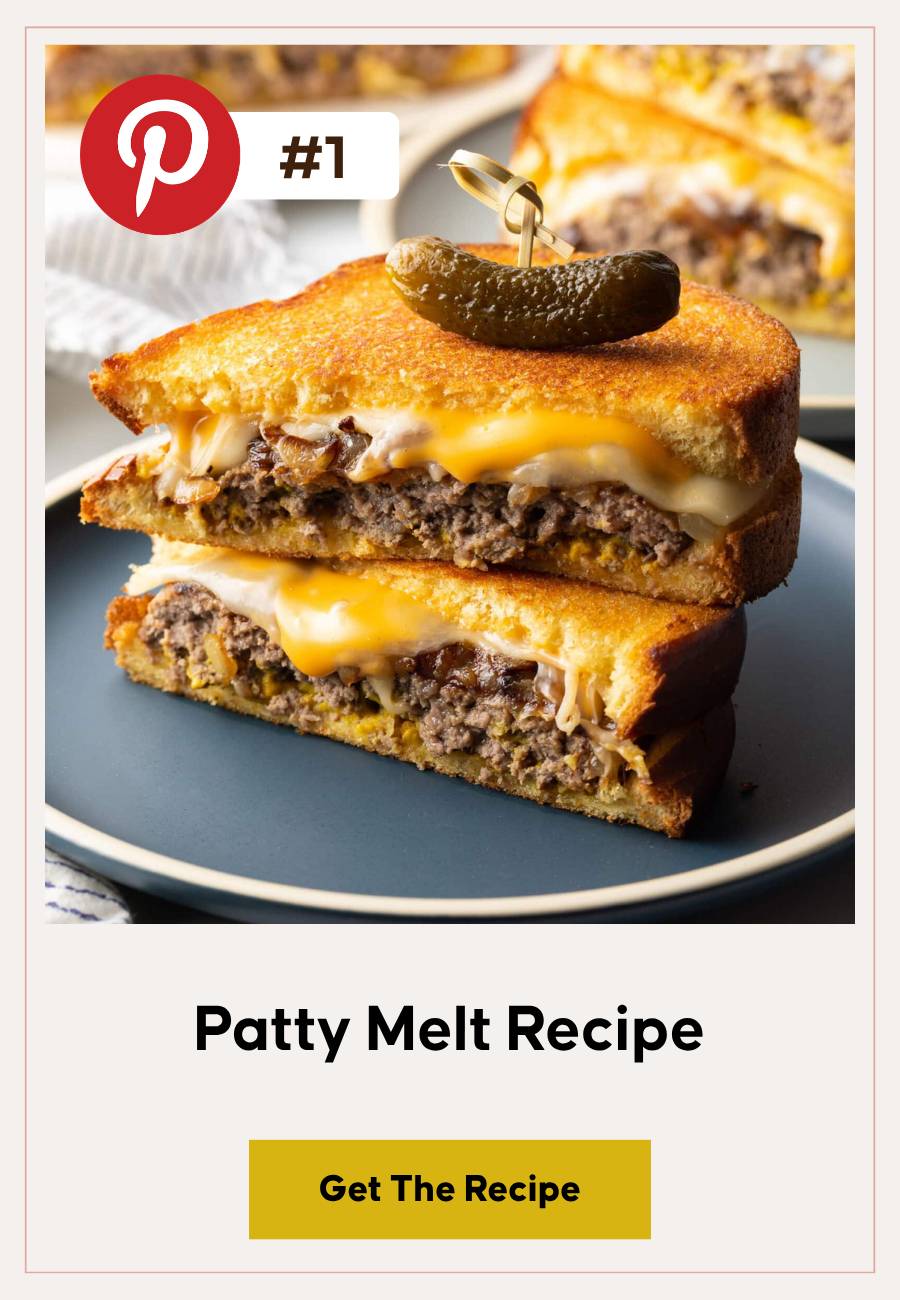Click the gold 'Get The Recipe' call-to-action

click(x=450, y=1190)
